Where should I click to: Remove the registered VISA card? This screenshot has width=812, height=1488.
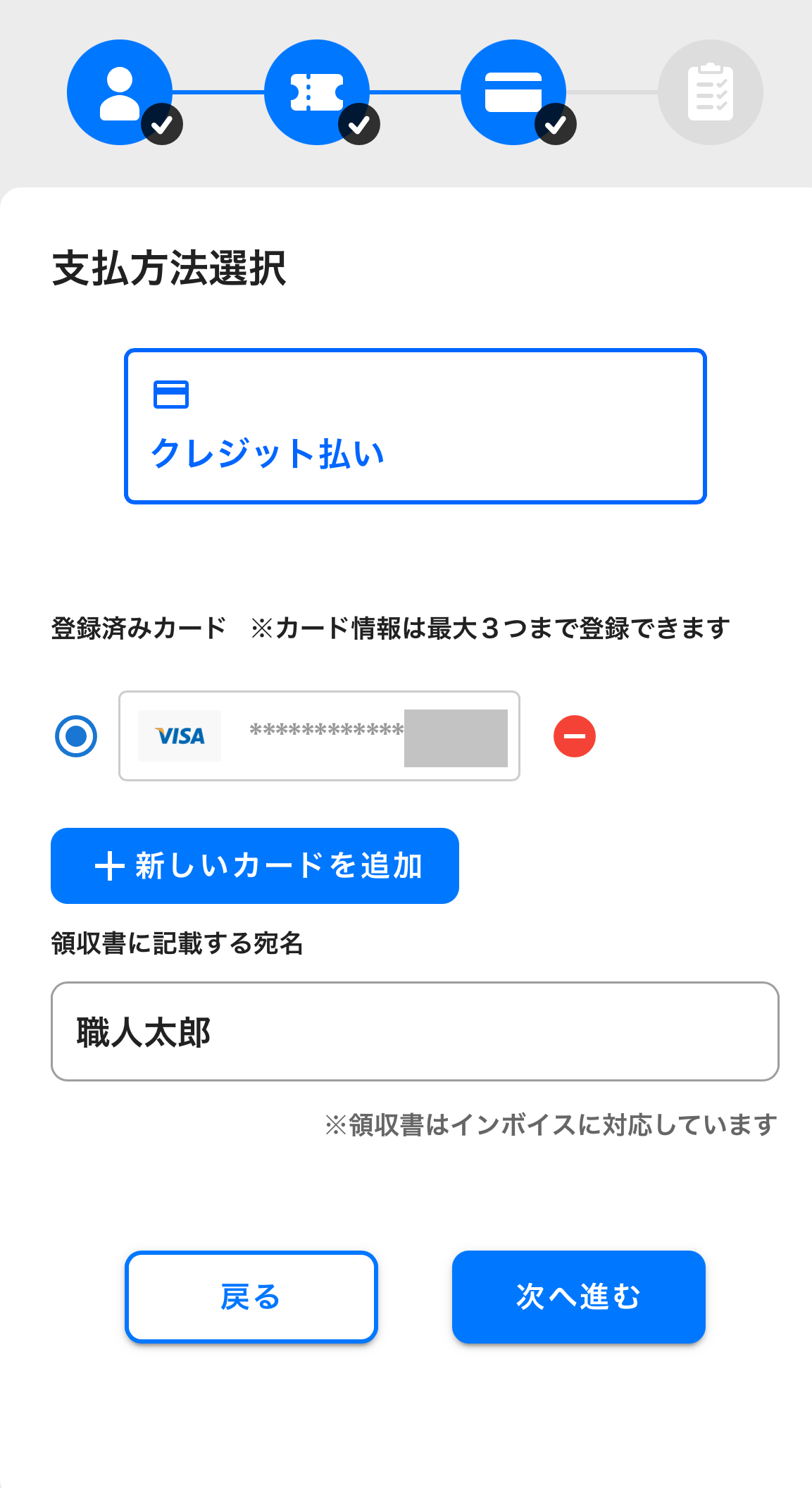[x=575, y=736]
